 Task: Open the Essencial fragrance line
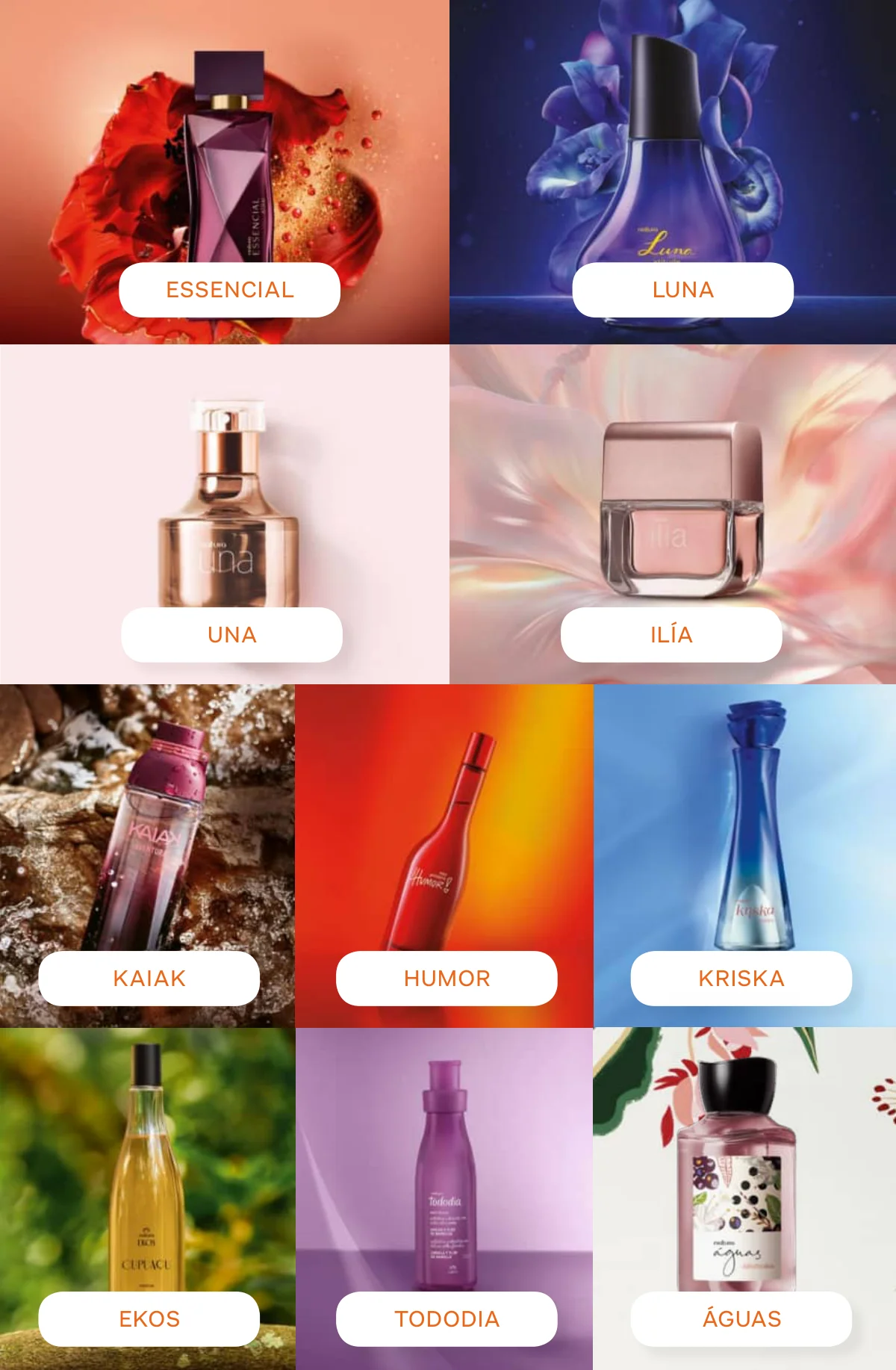(x=229, y=290)
